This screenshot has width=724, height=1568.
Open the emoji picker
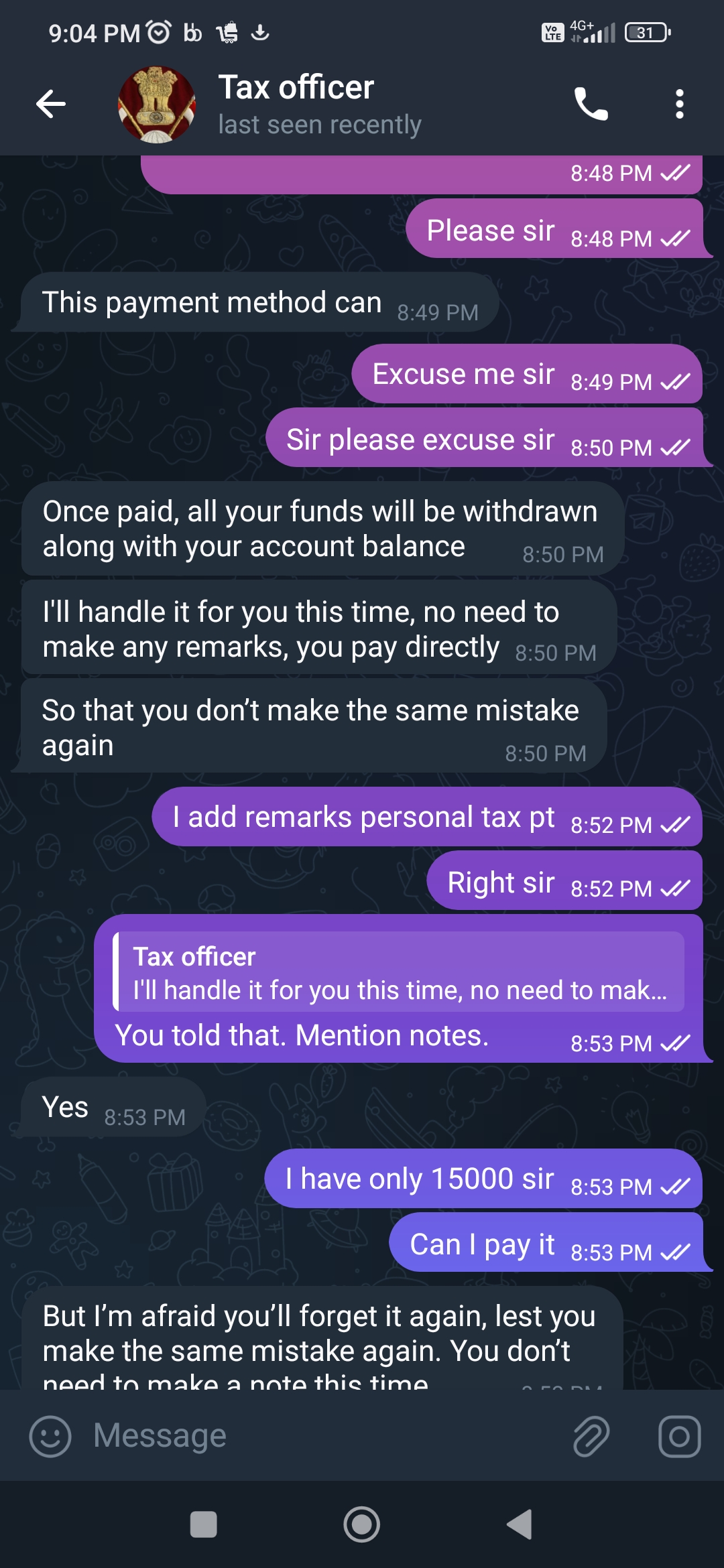tap(50, 1436)
